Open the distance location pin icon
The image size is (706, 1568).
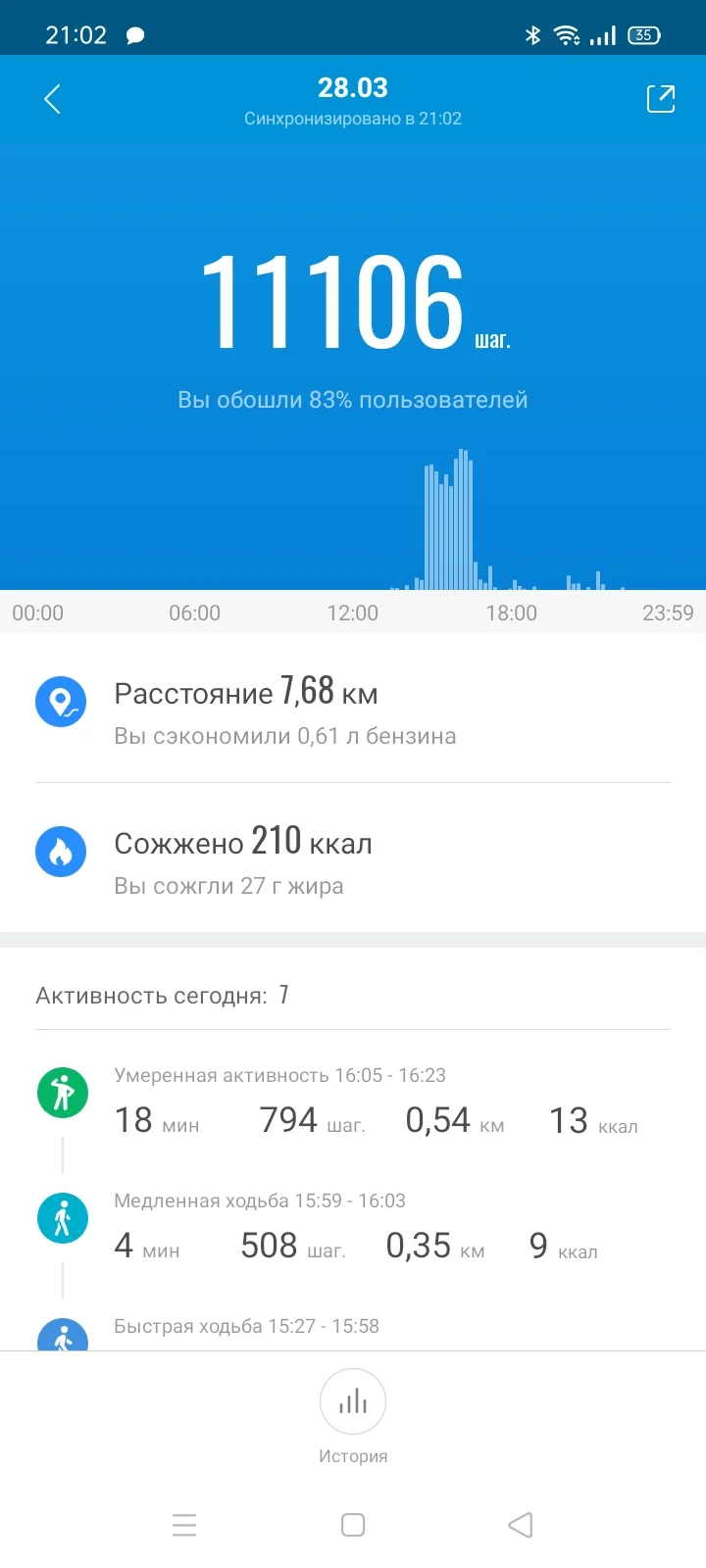click(x=61, y=701)
